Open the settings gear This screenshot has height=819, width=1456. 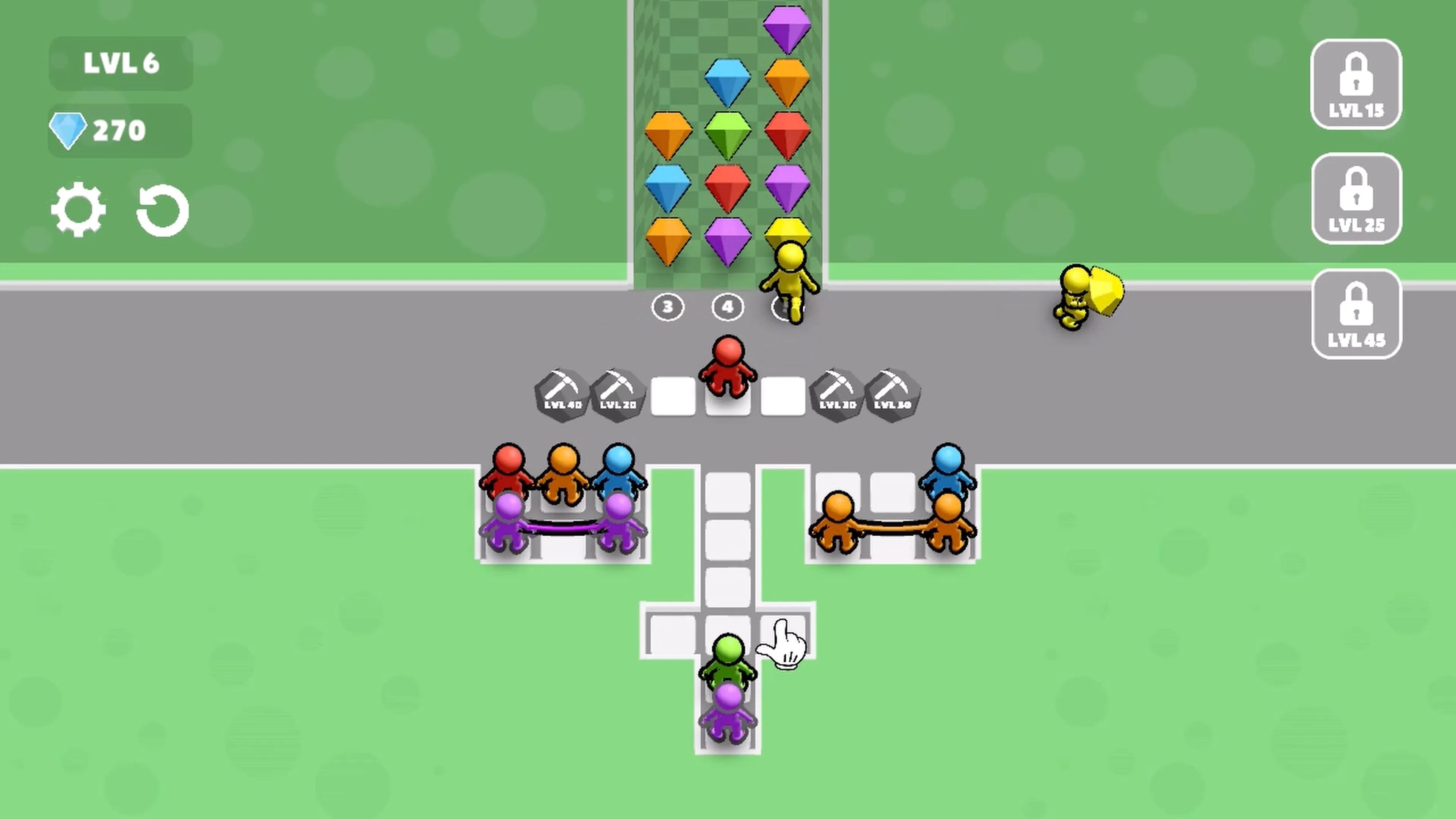(78, 209)
